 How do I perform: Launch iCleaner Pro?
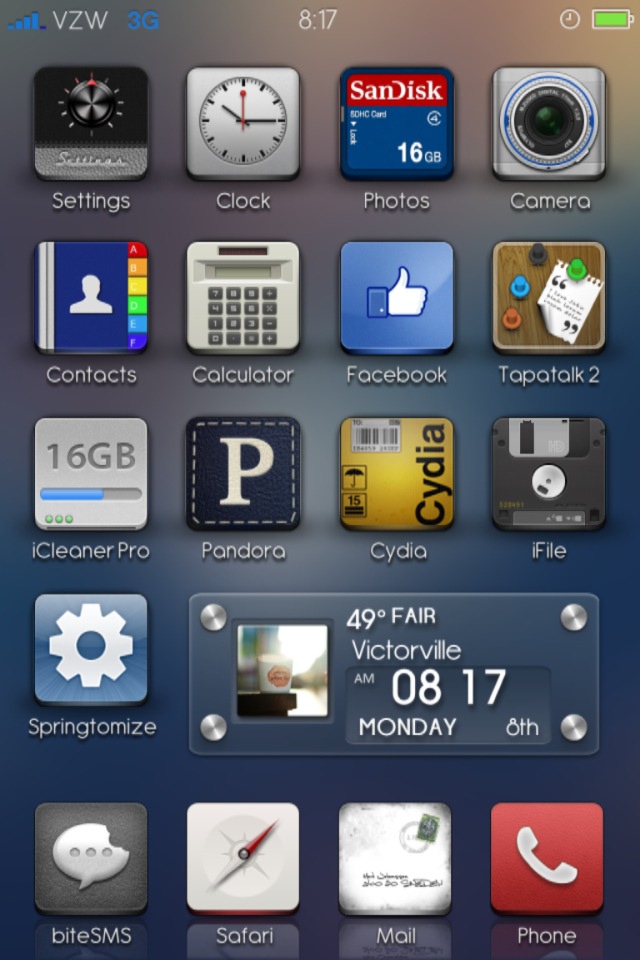[91, 473]
